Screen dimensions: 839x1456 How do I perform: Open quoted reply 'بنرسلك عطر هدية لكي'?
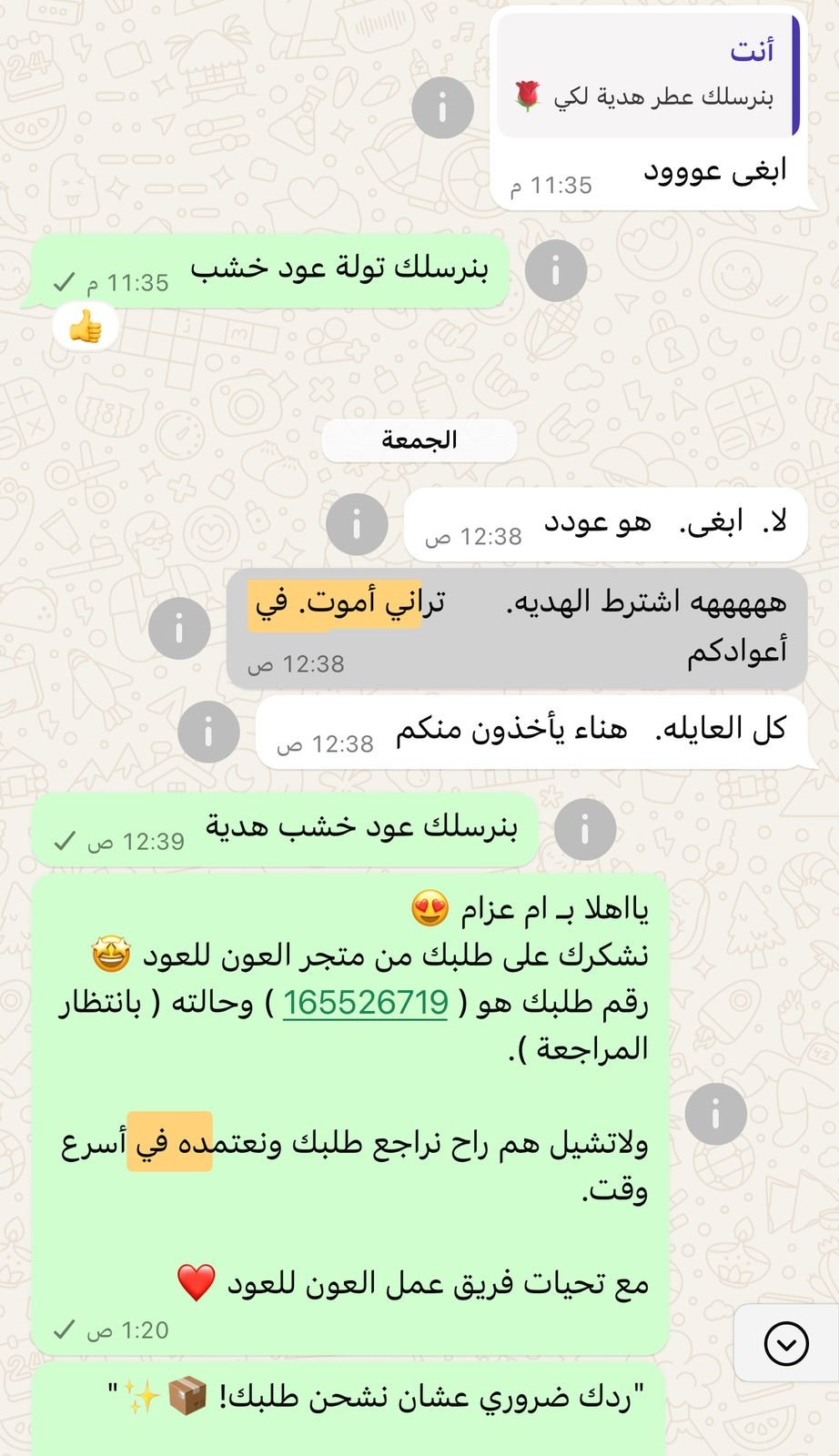tap(648, 77)
